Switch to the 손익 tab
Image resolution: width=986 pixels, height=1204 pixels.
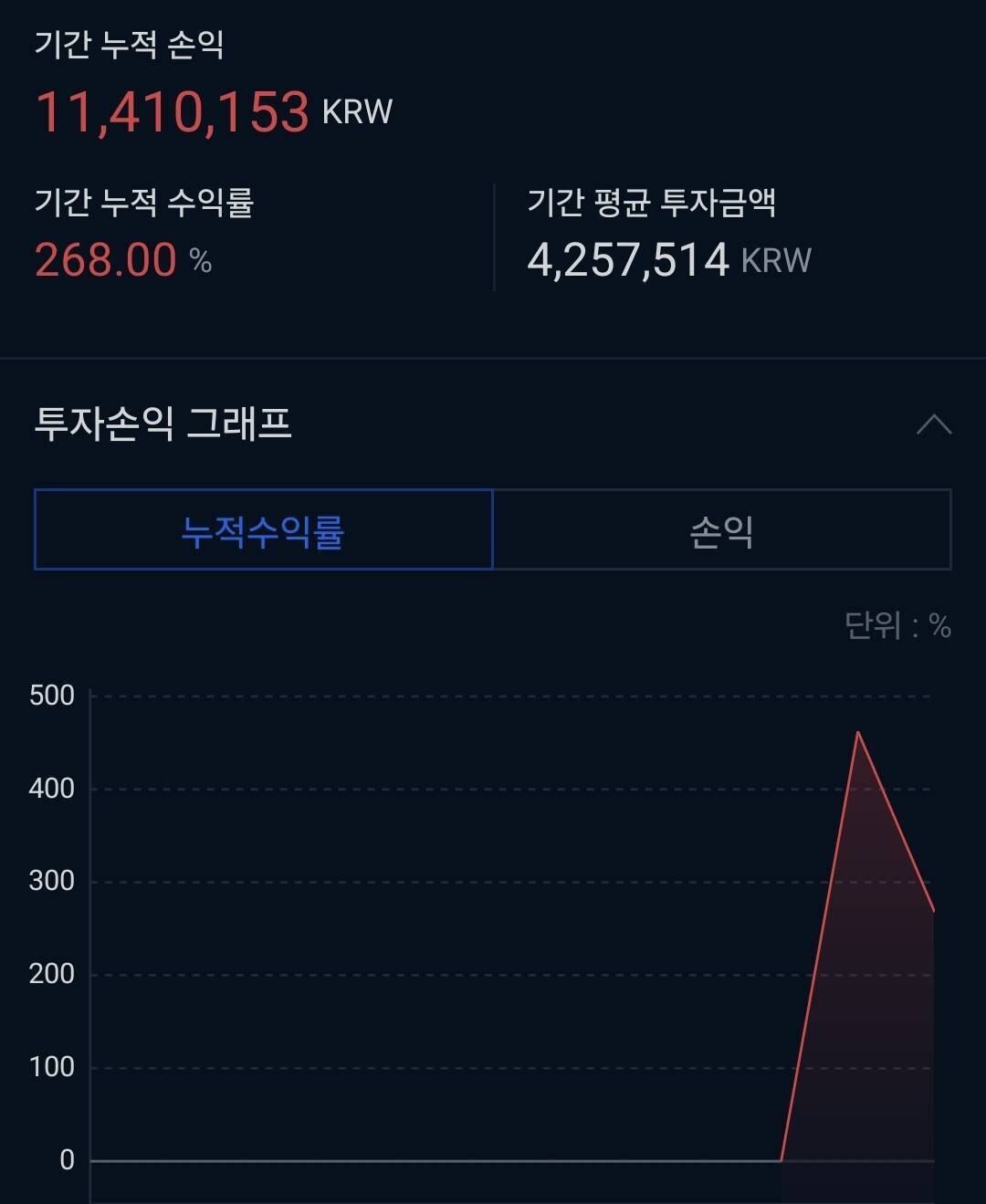[x=720, y=530]
